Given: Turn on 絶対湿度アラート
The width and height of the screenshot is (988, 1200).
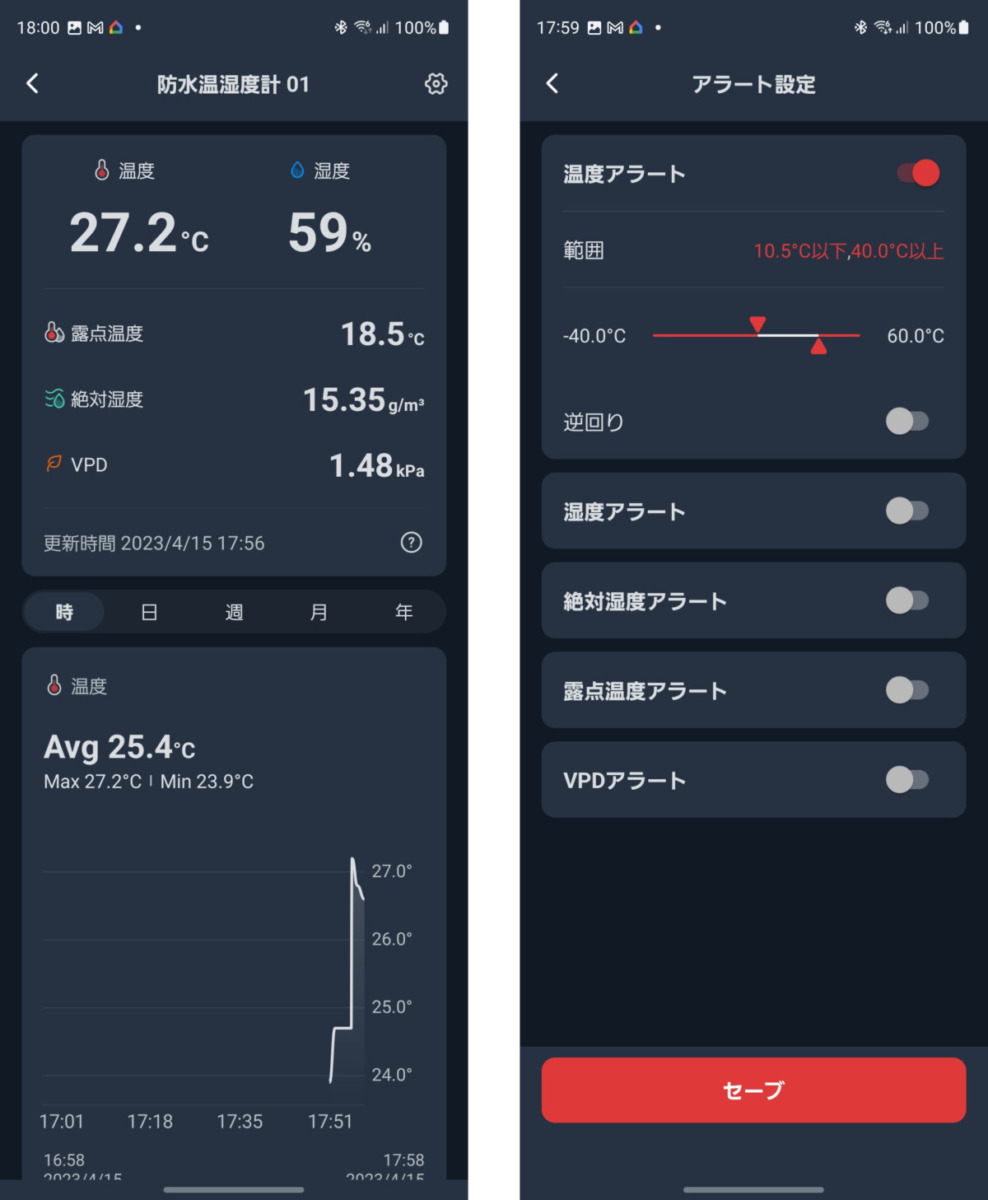Looking at the screenshot, I should pyautogui.click(x=907, y=601).
